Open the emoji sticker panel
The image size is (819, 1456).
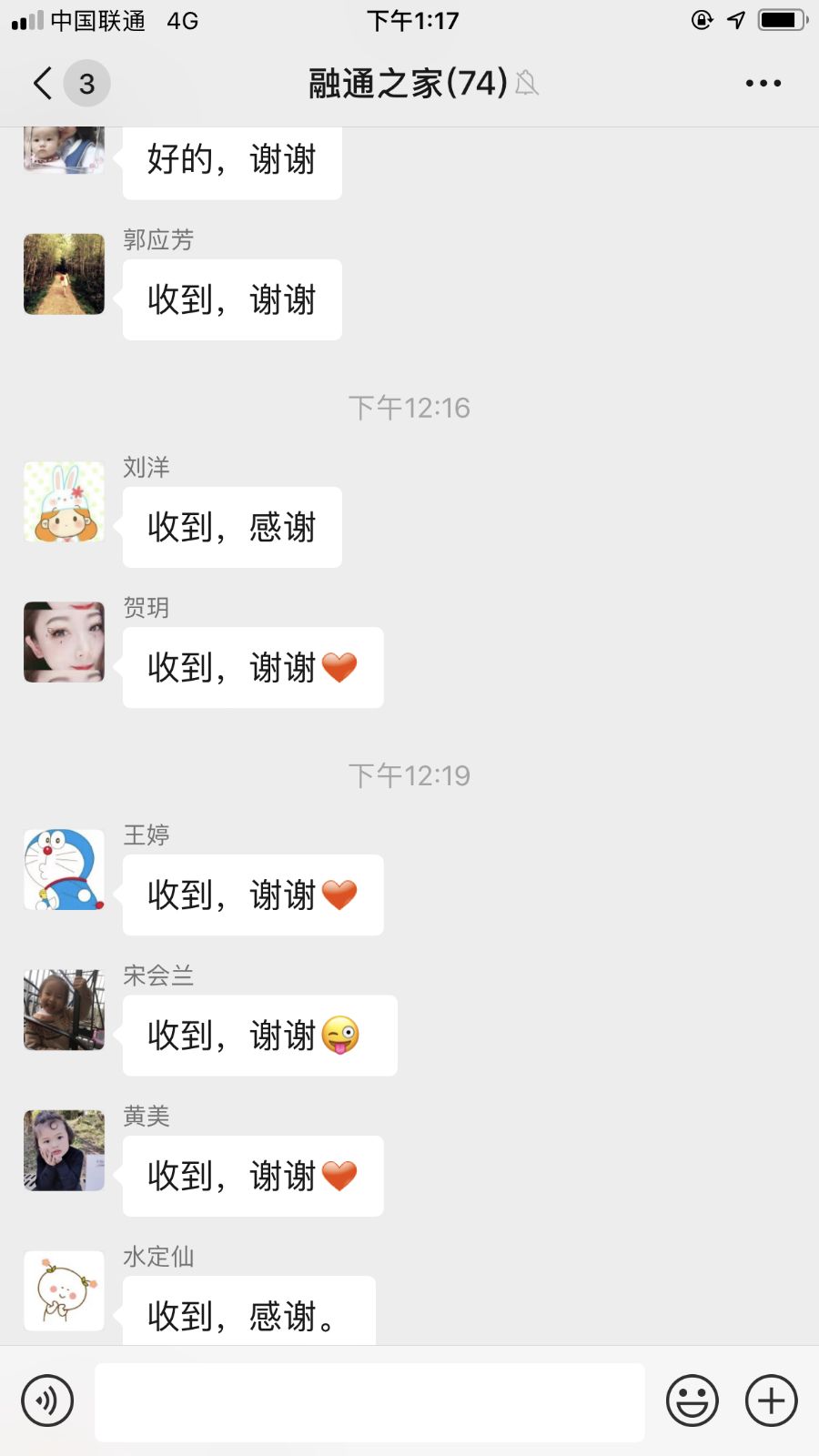[692, 1400]
